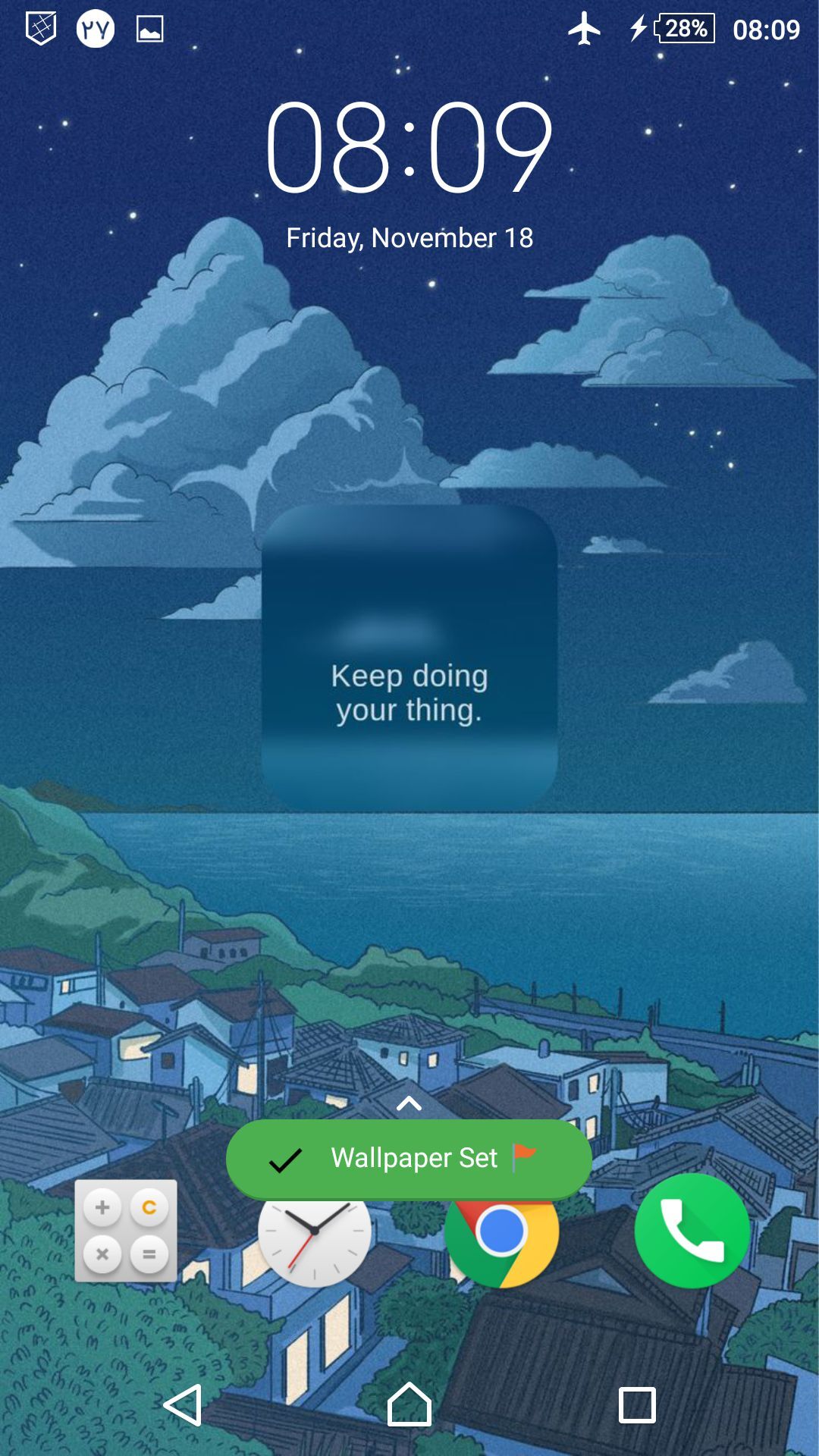Open the Calculator app

tap(126, 1230)
